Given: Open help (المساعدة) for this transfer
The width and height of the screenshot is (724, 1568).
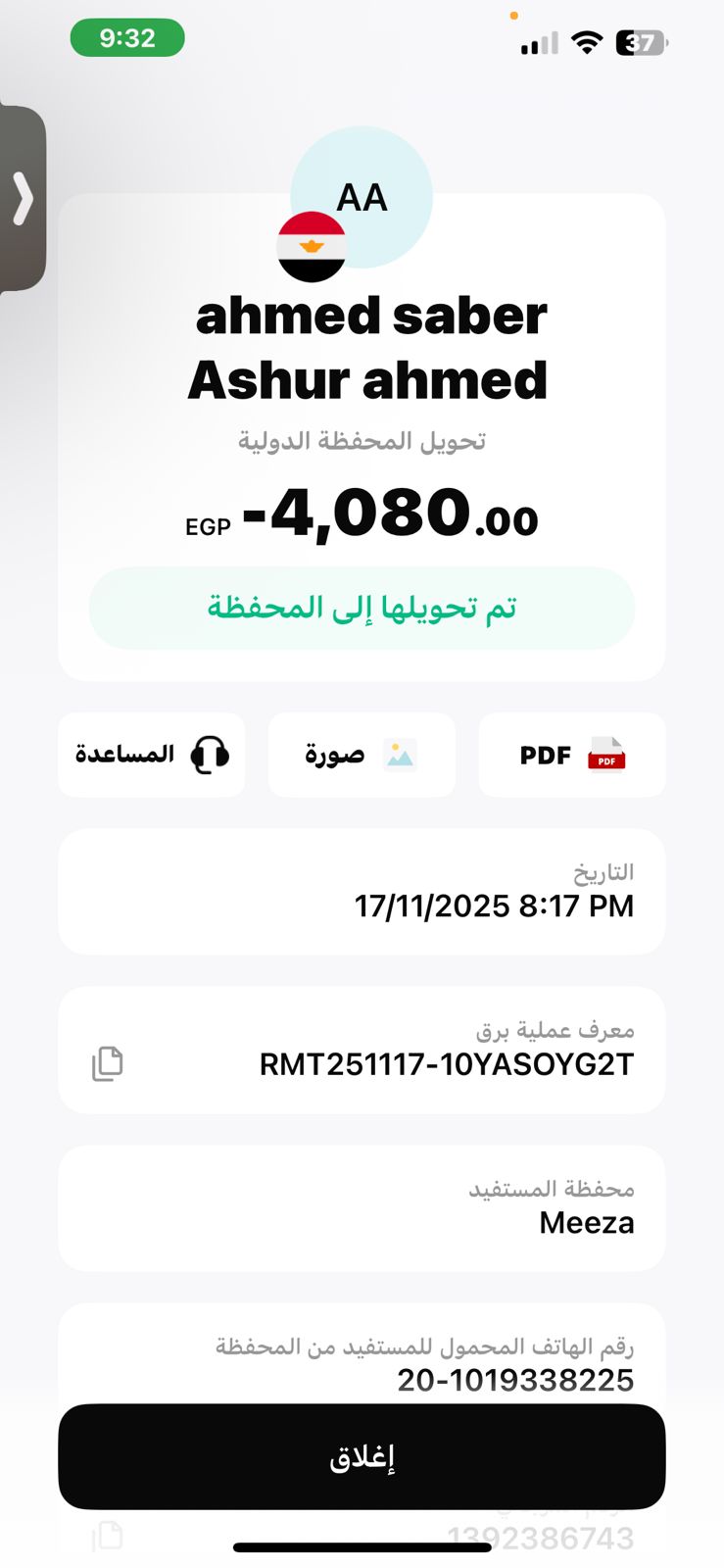Looking at the screenshot, I should 152,755.
